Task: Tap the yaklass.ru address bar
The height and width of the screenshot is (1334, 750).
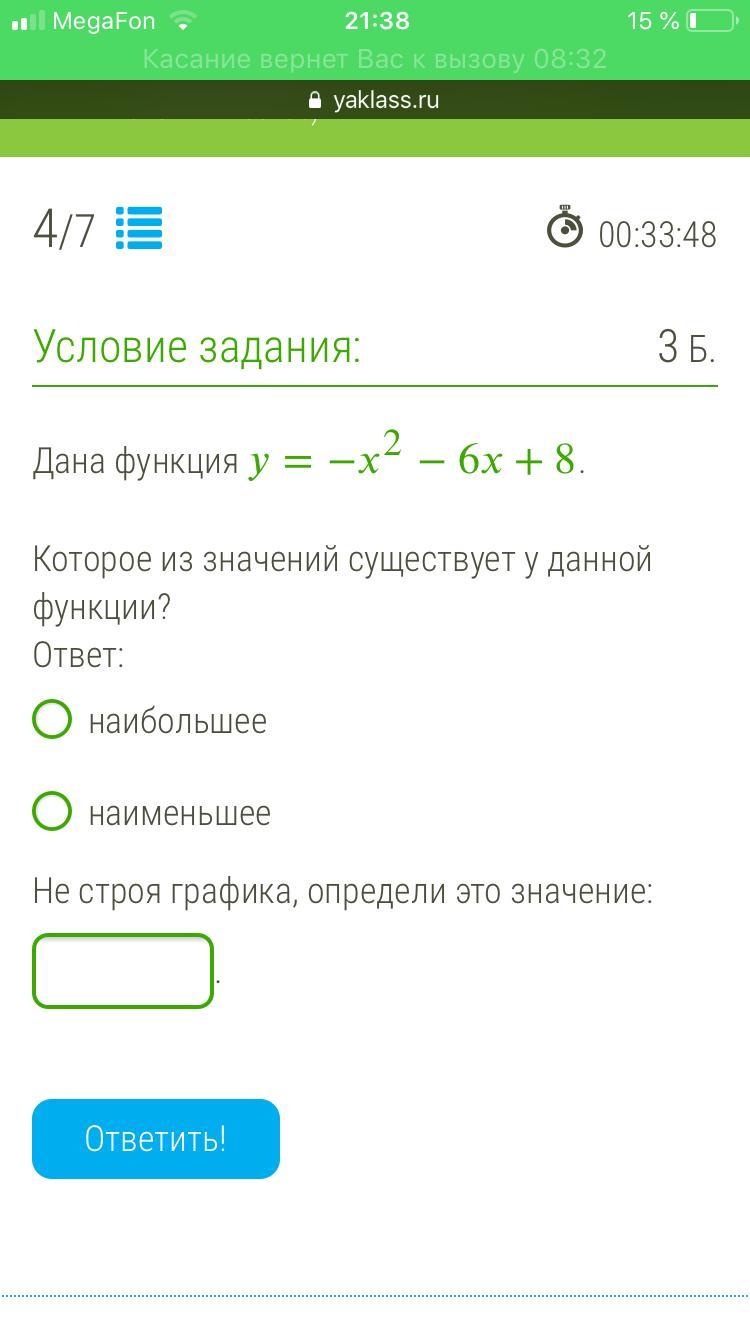Action: pyautogui.click(x=375, y=100)
